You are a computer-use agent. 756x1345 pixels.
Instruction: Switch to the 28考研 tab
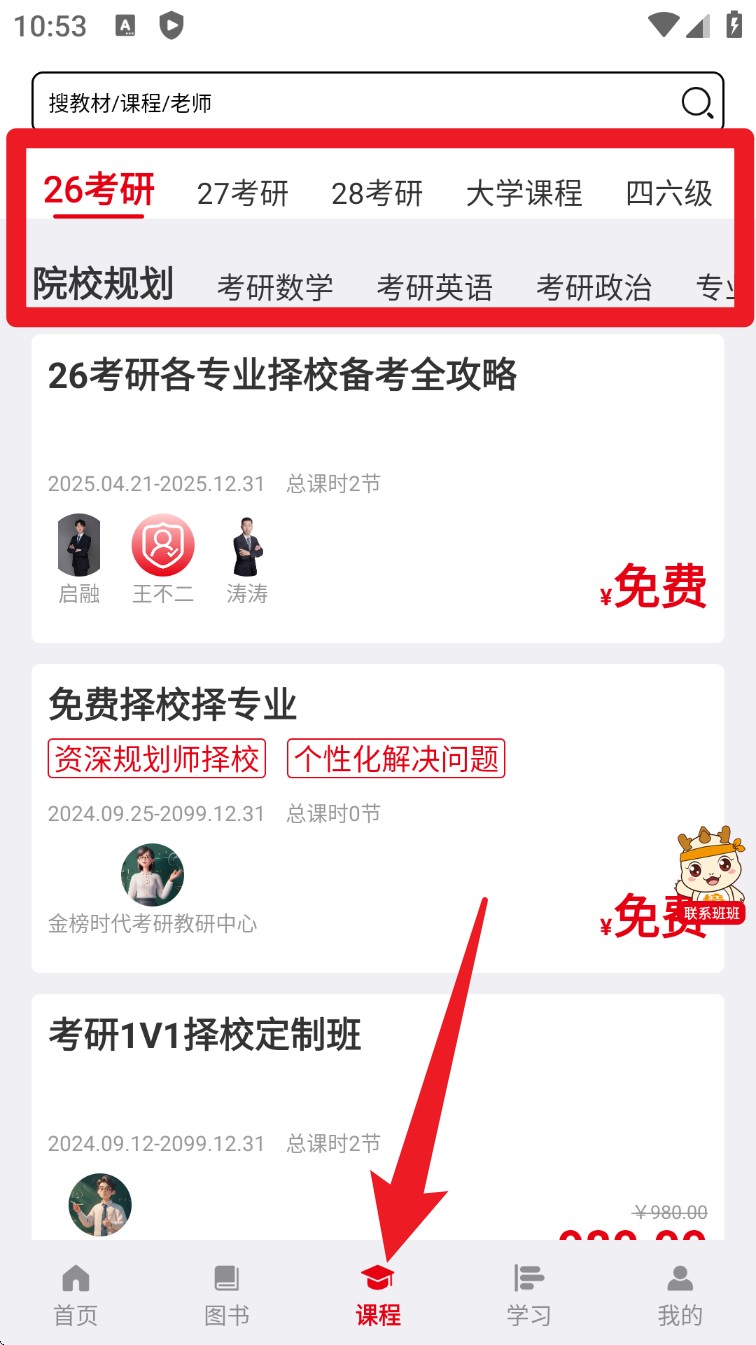tap(377, 193)
